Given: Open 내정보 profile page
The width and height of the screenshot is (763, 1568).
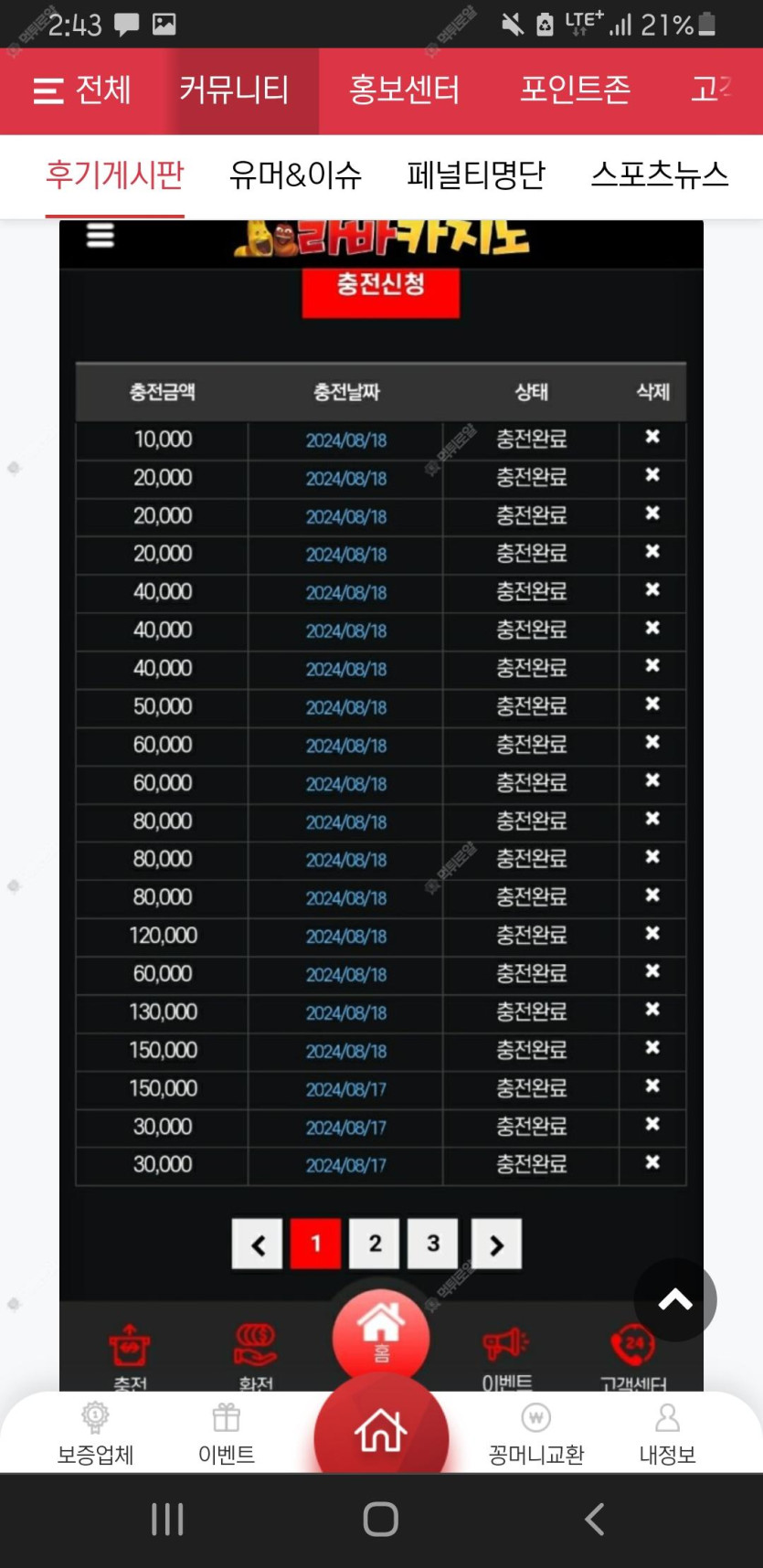Looking at the screenshot, I should coord(667,1435).
